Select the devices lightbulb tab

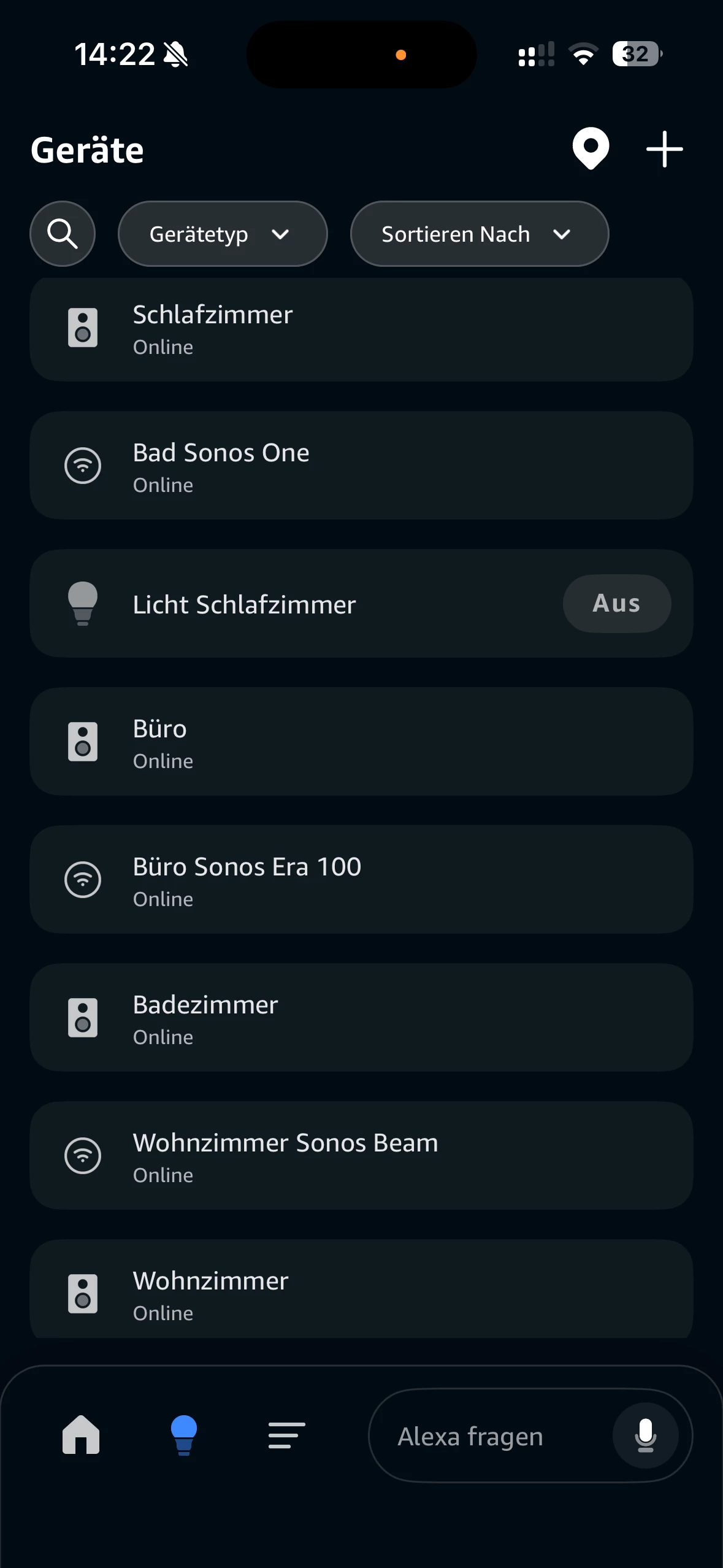click(183, 1435)
